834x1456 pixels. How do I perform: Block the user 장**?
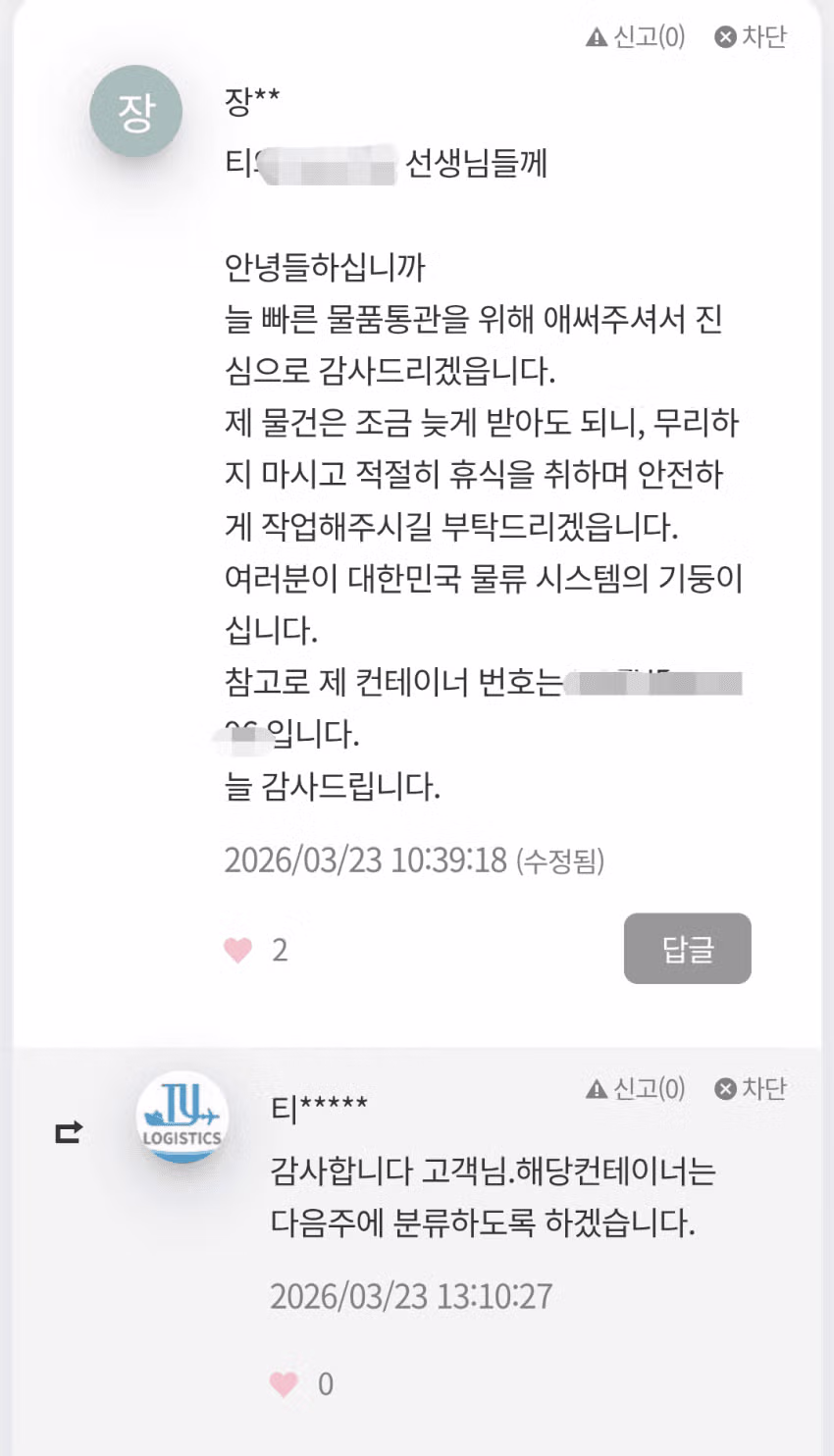click(751, 37)
